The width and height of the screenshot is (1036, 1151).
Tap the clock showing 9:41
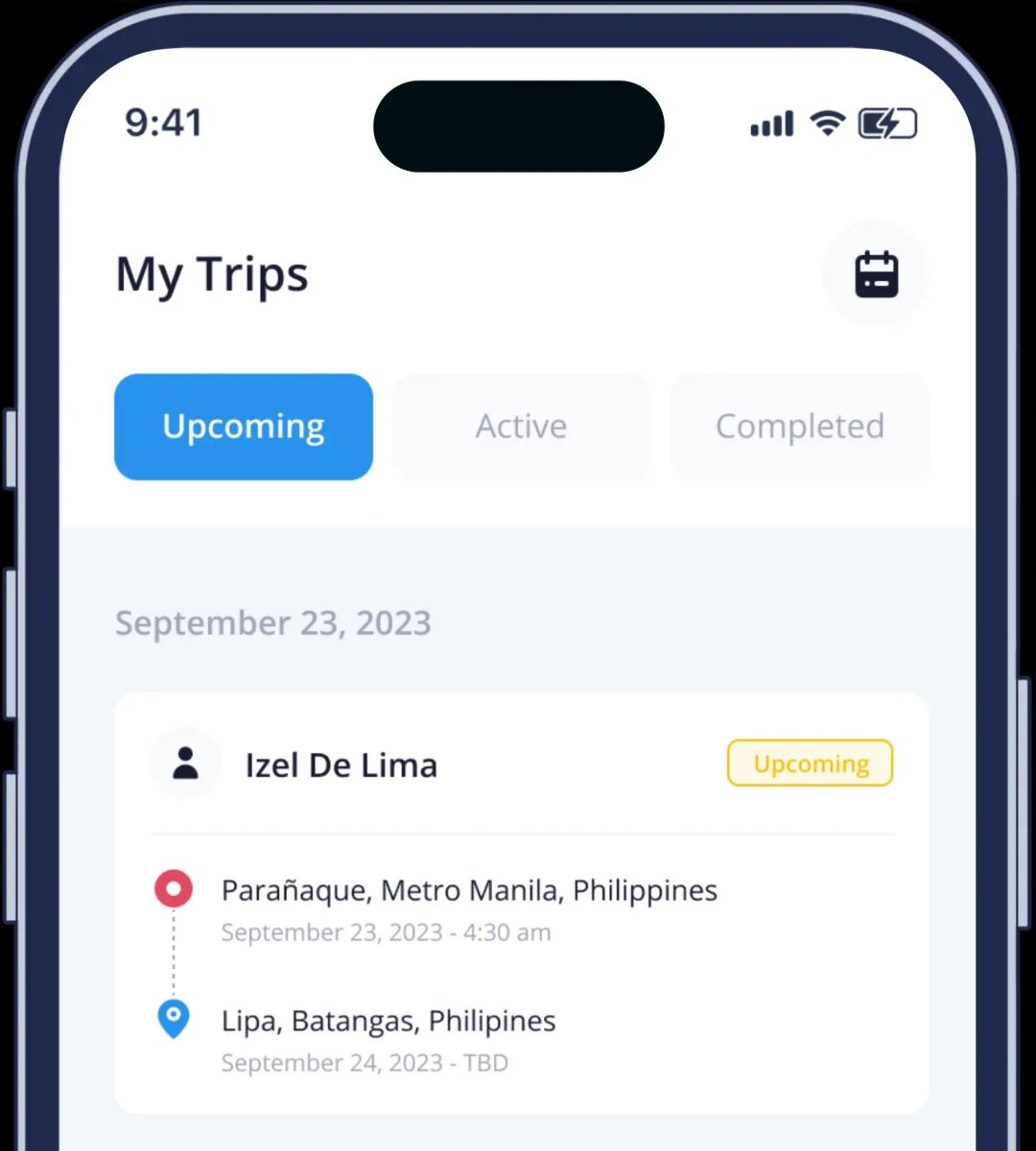[163, 123]
